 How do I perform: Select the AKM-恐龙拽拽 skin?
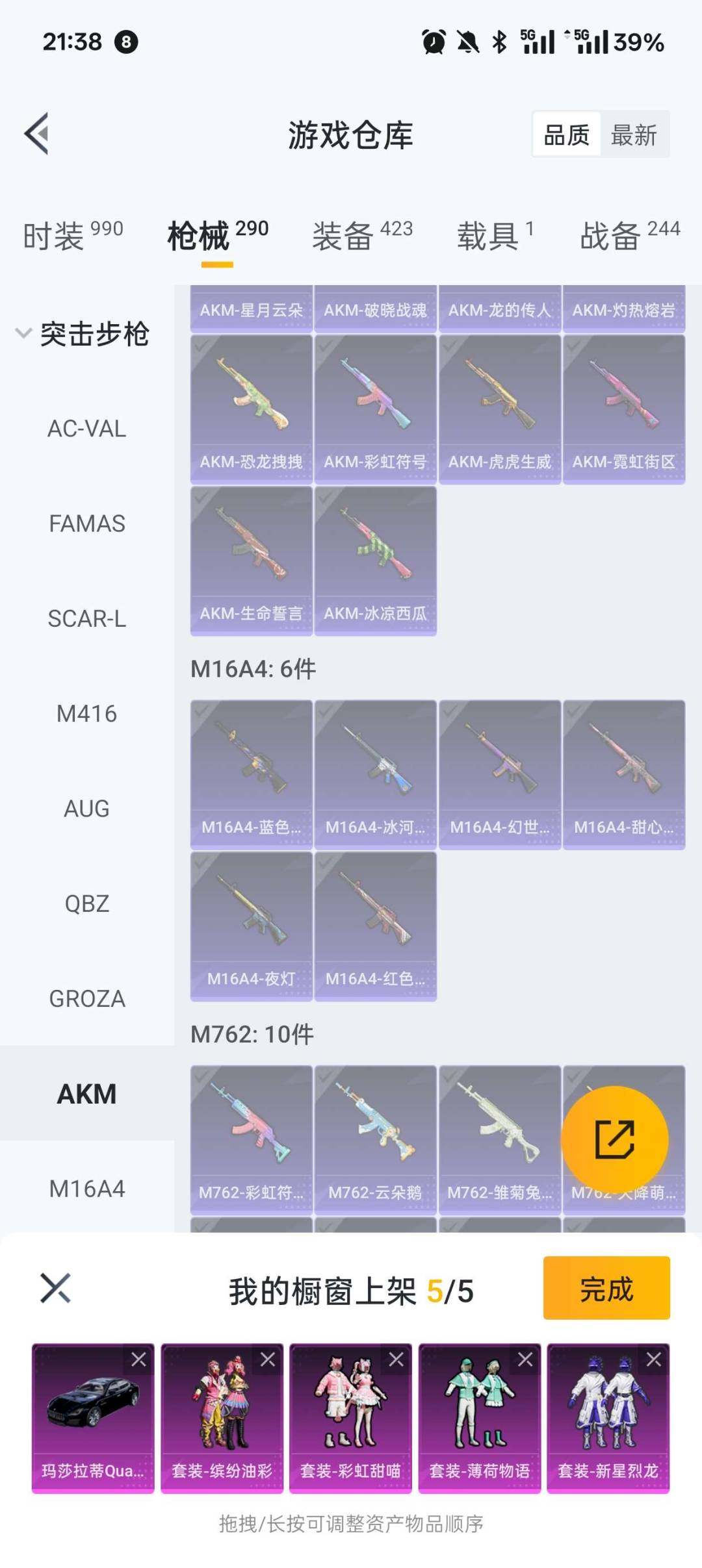click(x=252, y=409)
